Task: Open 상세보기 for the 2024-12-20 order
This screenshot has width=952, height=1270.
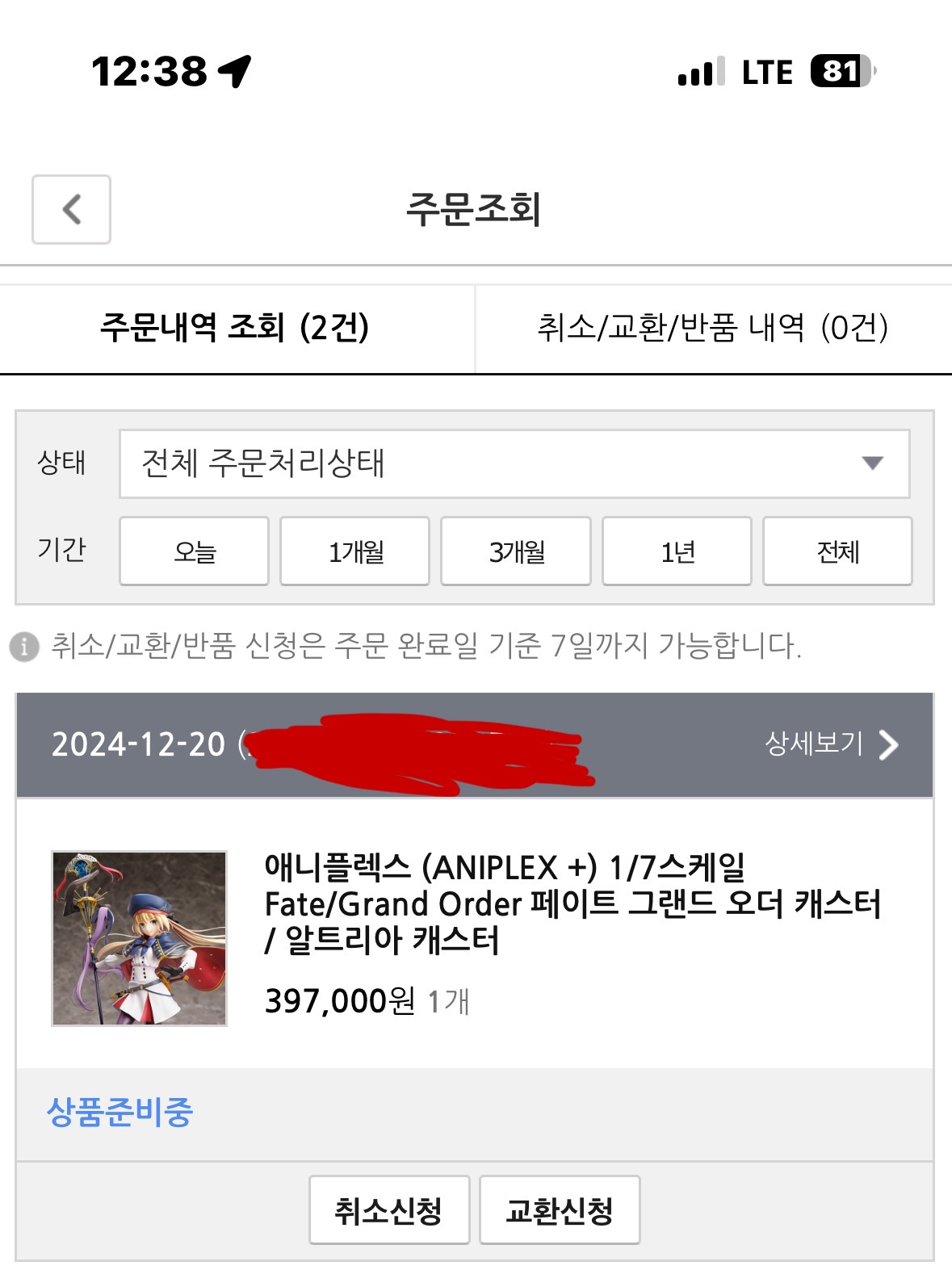Action: pyautogui.click(x=830, y=744)
